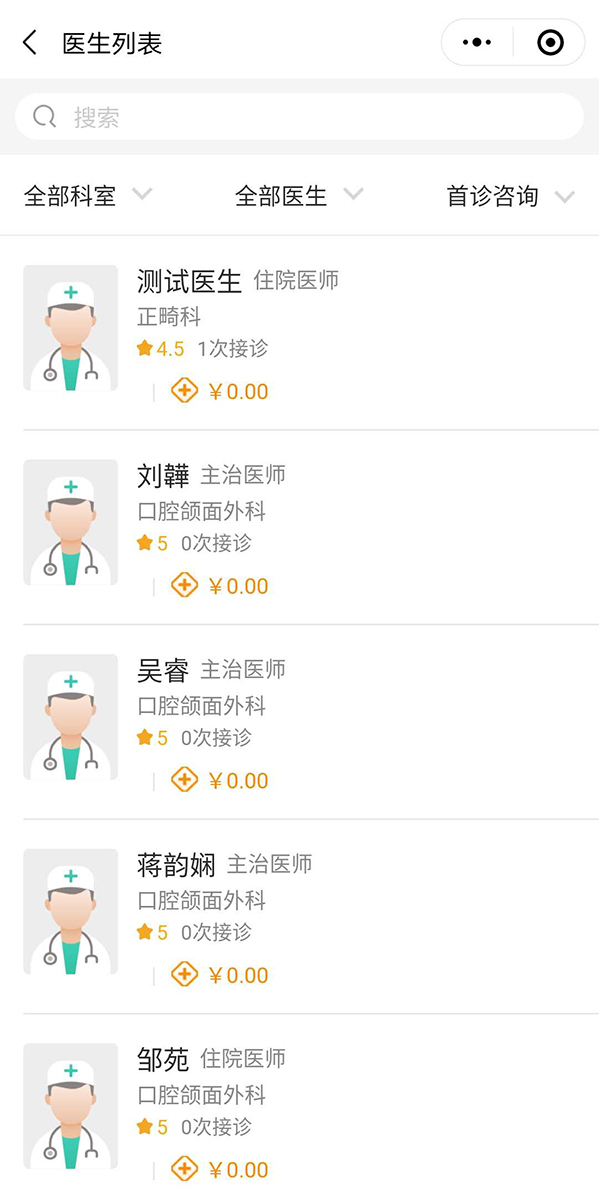
Task: Go back from the 医生列表 page
Action: click(30, 43)
